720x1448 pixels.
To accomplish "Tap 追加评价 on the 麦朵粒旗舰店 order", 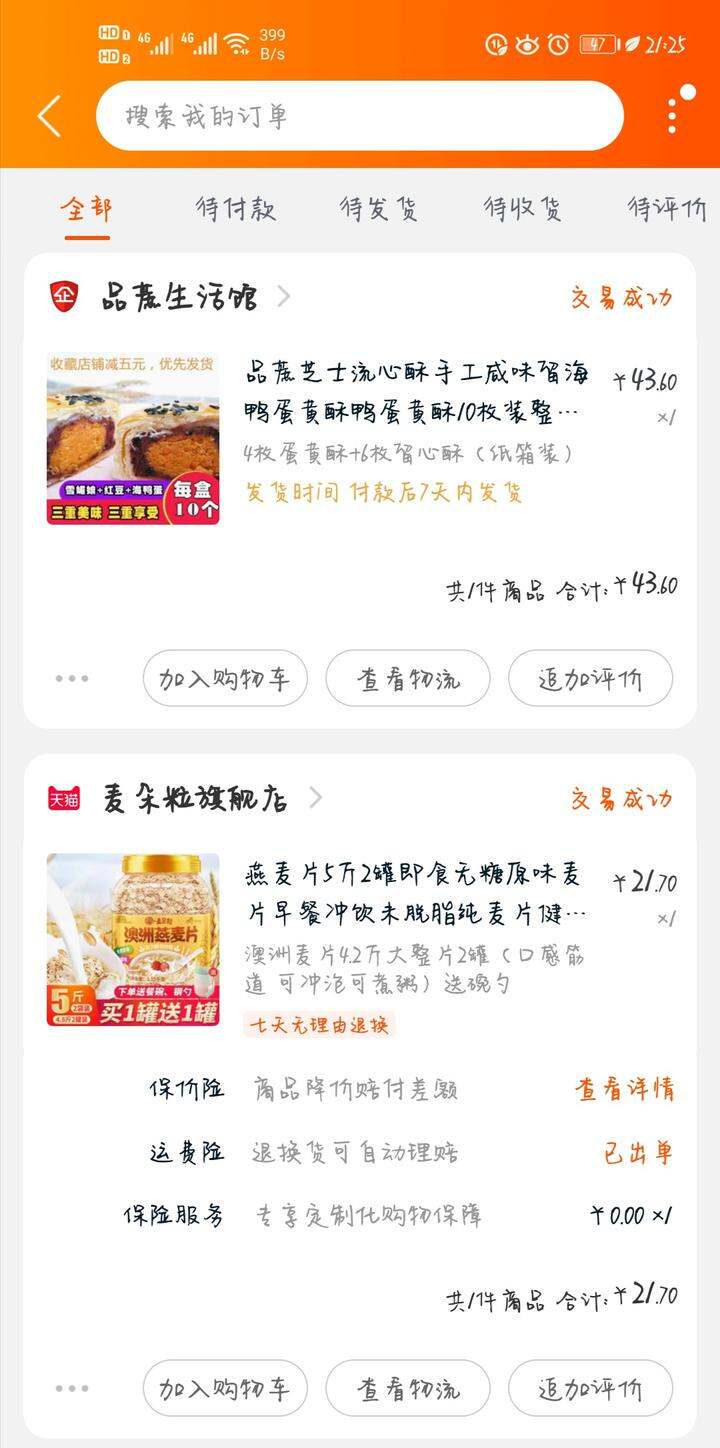I will 590,1388.
